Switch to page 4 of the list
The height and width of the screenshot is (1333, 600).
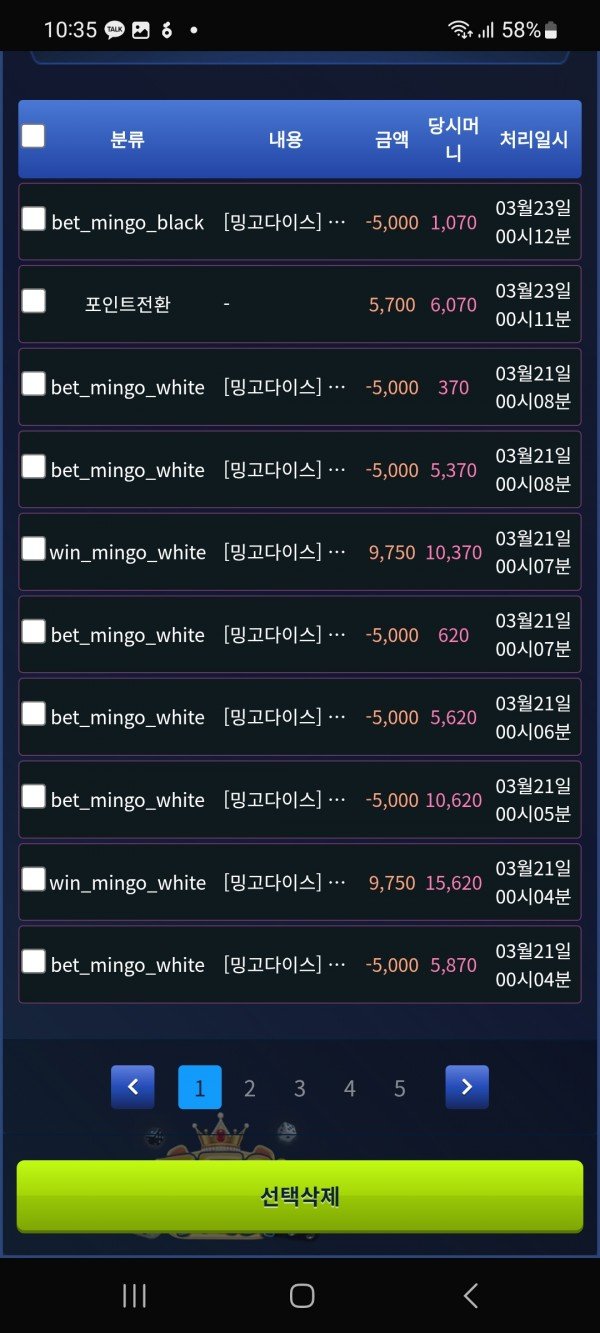pyautogui.click(x=350, y=1088)
